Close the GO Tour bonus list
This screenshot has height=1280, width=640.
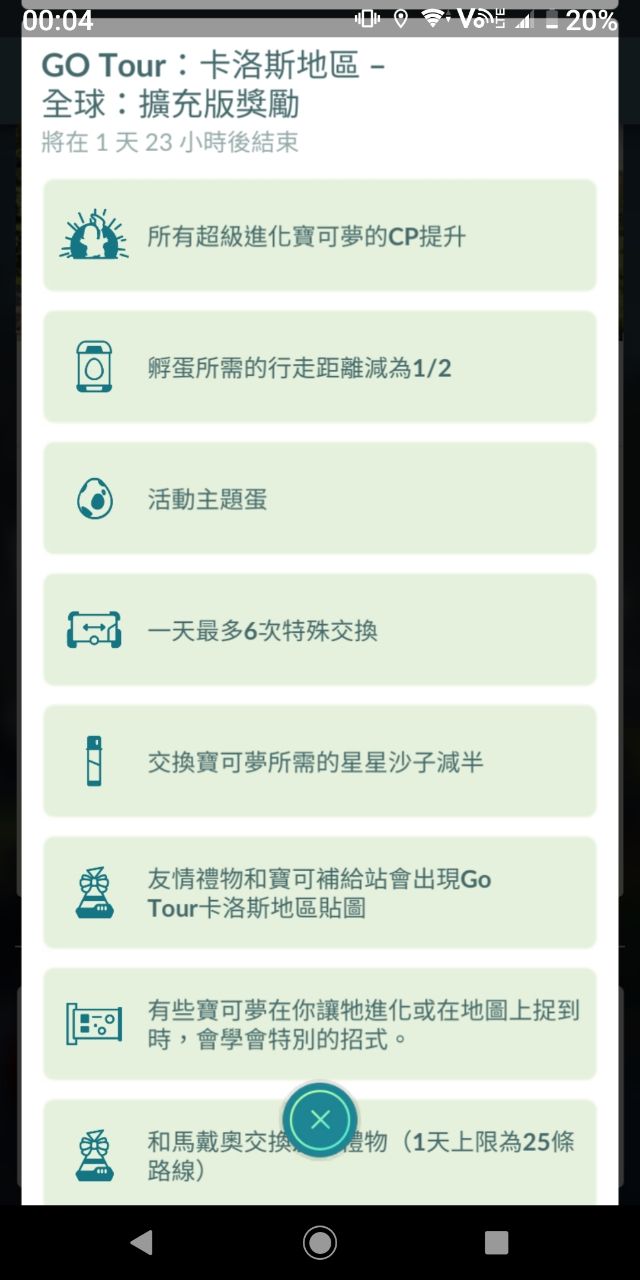pos(320,1119)
